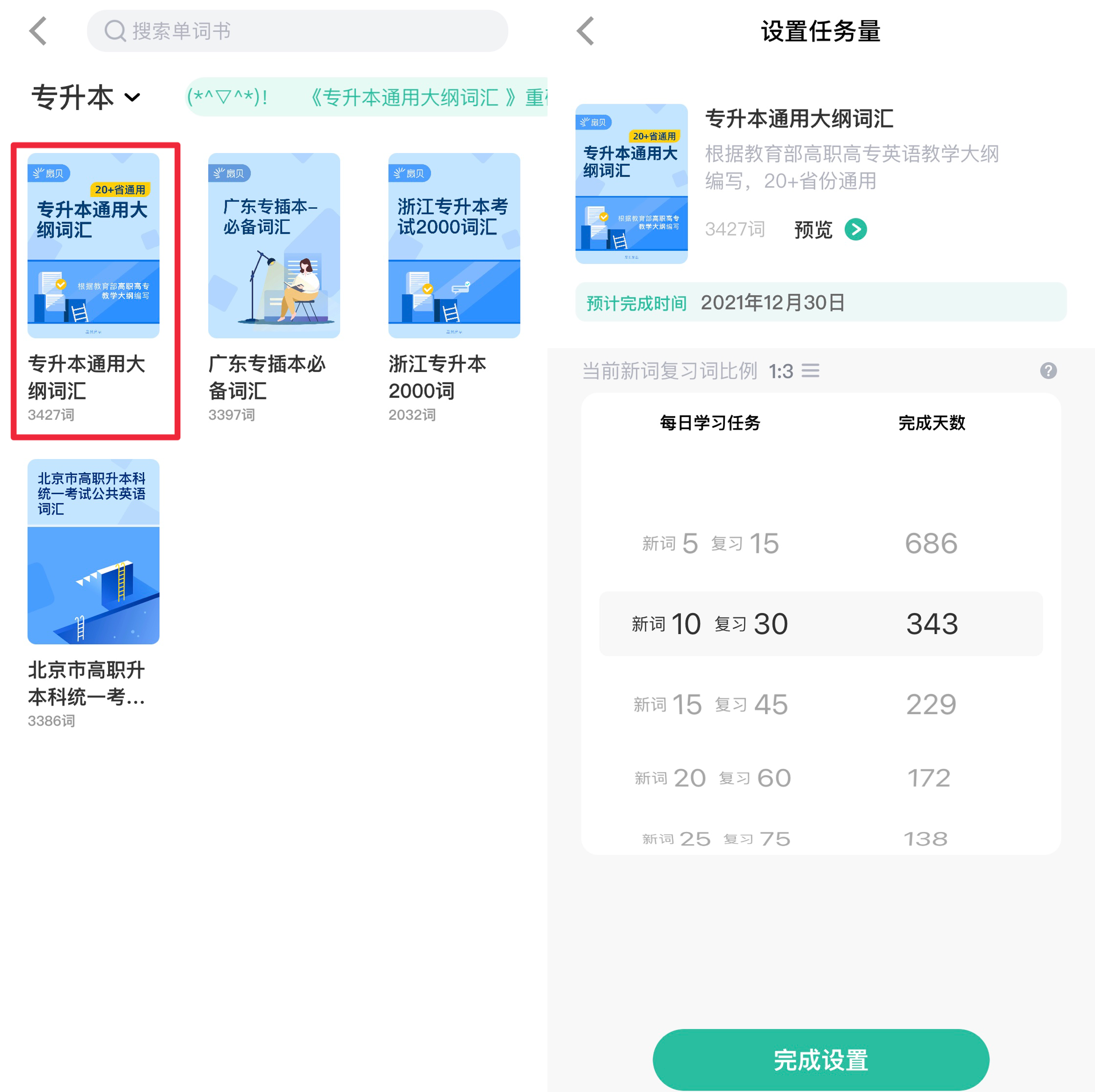
Task: Choose the 新词 20 复习 60 plan
Action: coord(820,778)
